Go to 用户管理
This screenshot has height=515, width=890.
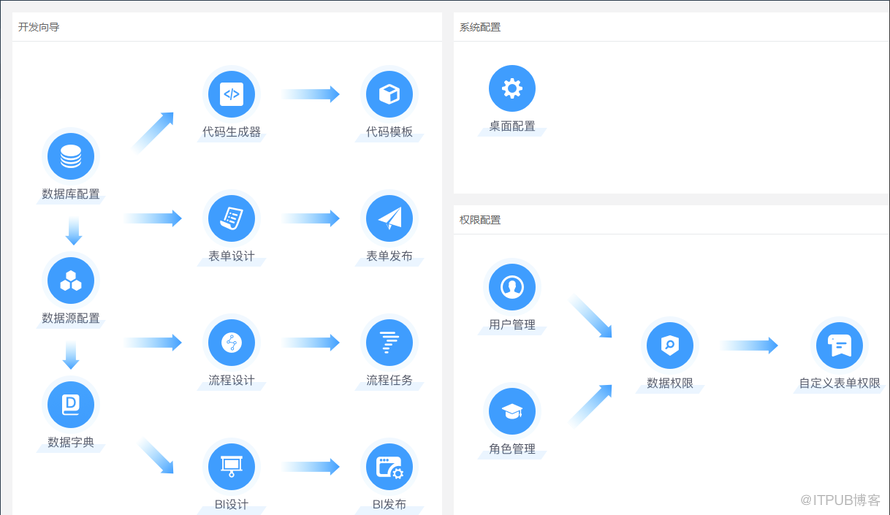[512, 288]
